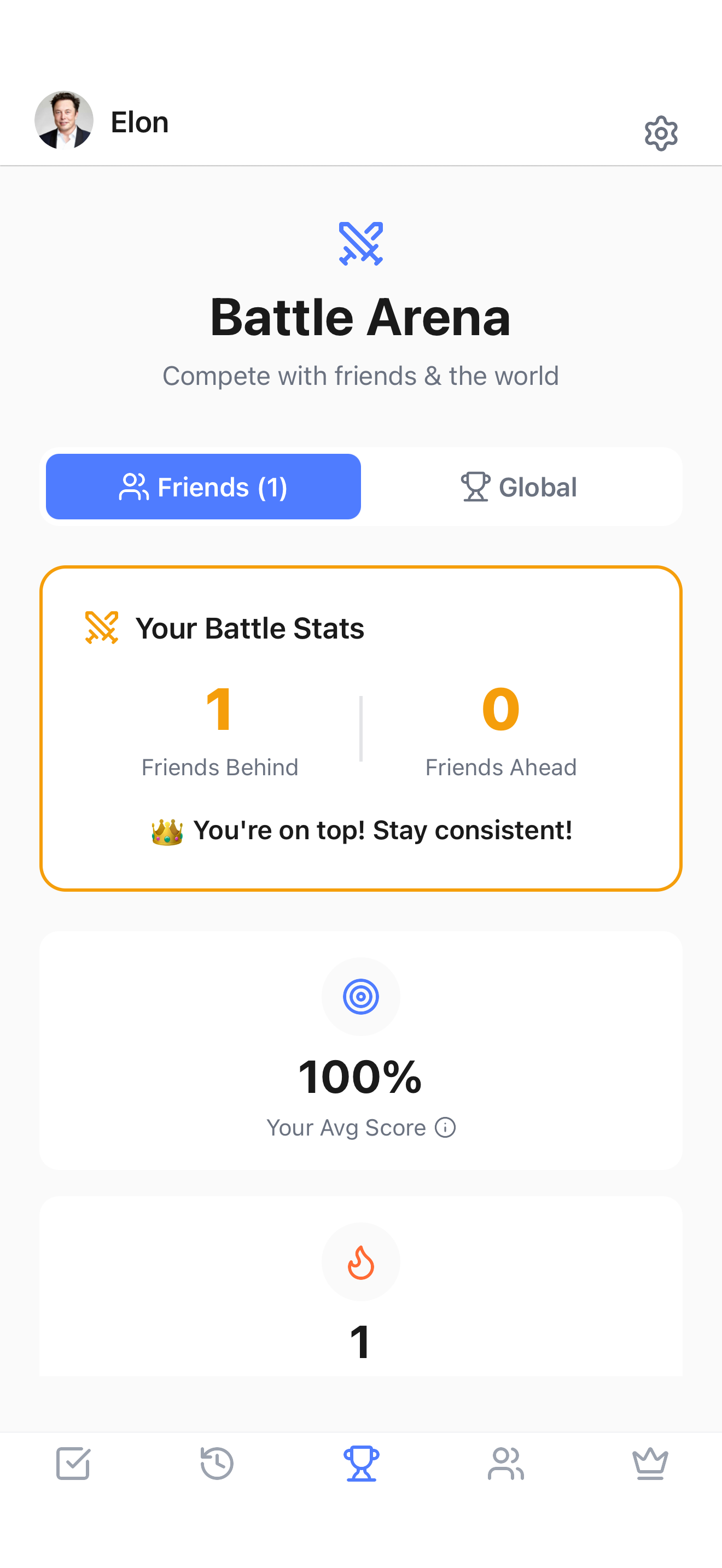Open Elon's profile picture
Viewport: 722px width, 1568px height.
point(63,120)
